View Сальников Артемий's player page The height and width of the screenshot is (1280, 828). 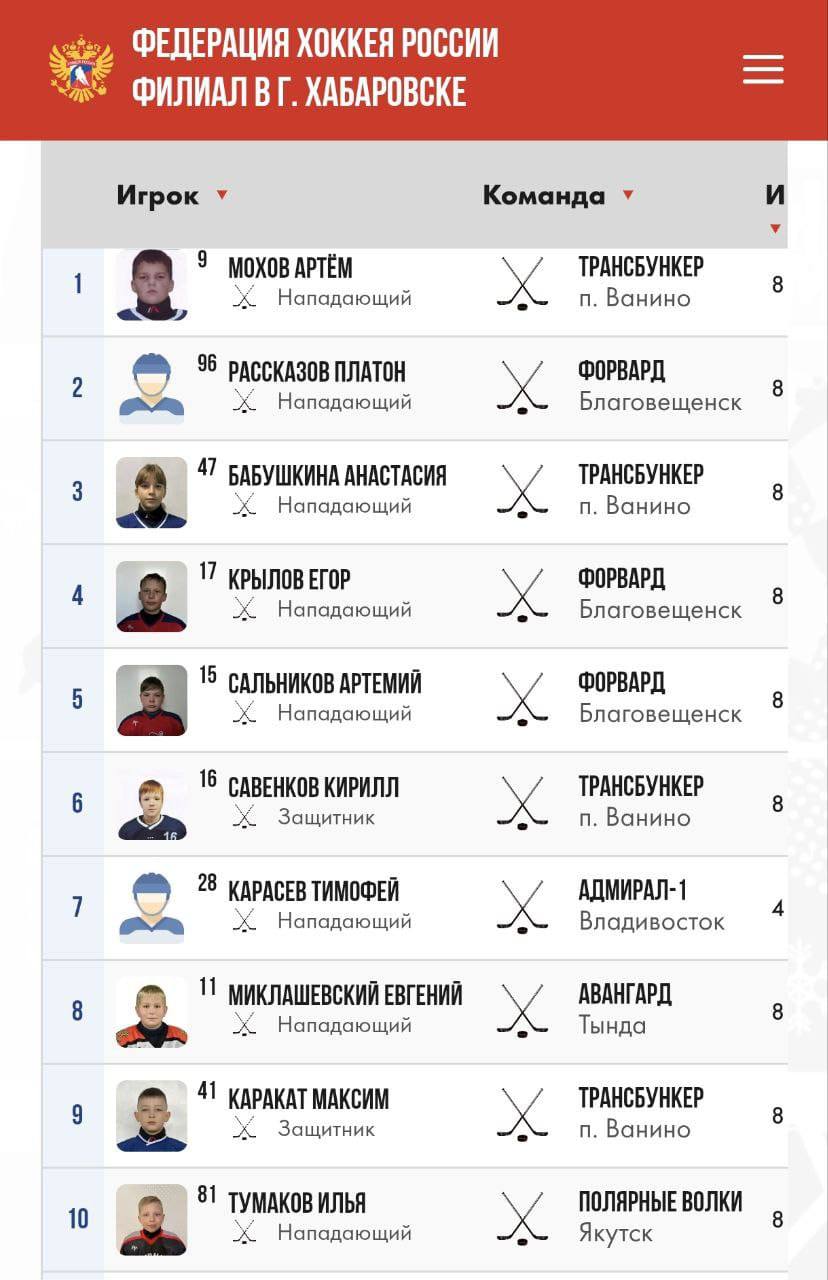pyautogui.click(x=324, y=684)
